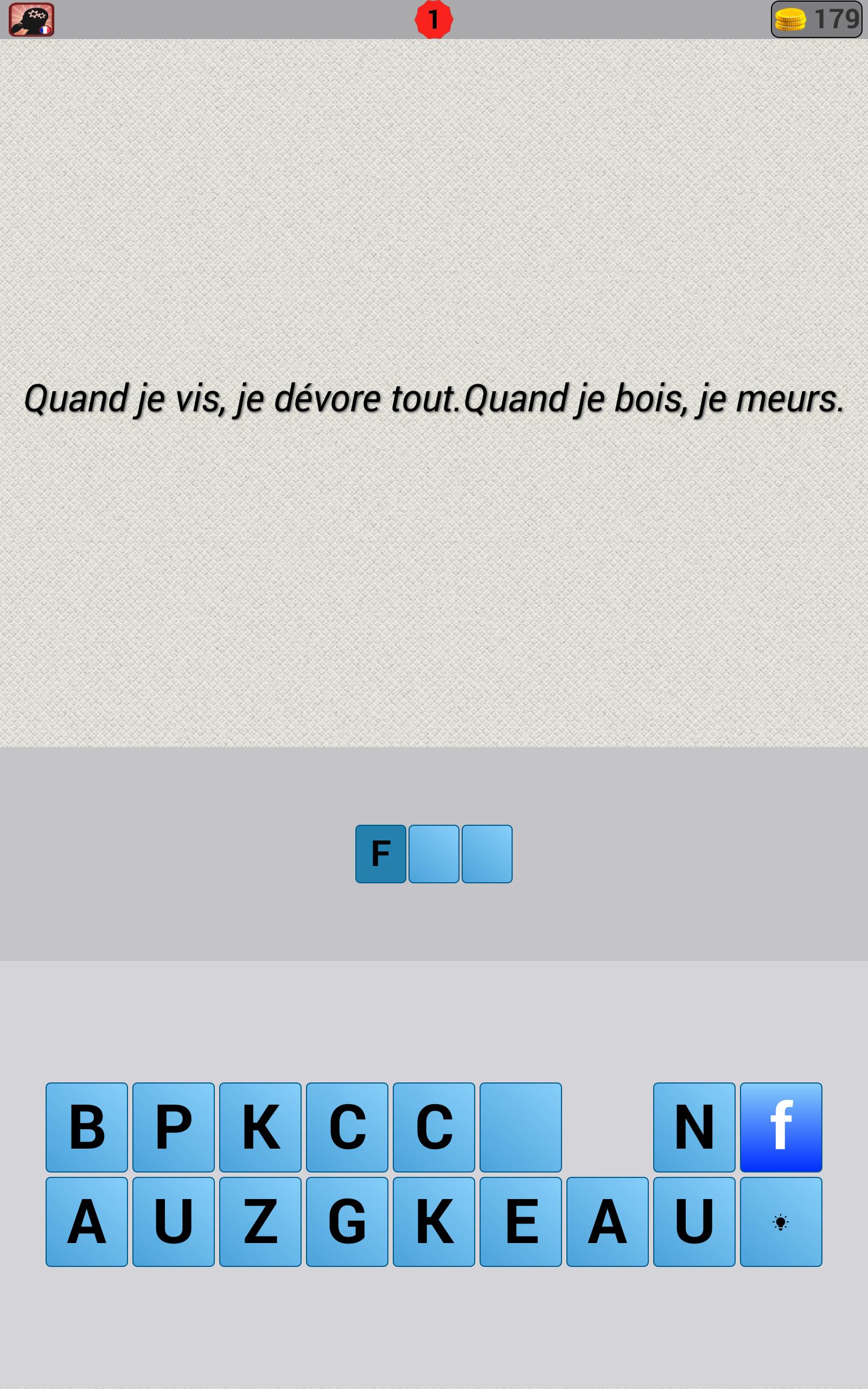
Task: Tap the game logo icon in the top bar
Action: (31, 20)
